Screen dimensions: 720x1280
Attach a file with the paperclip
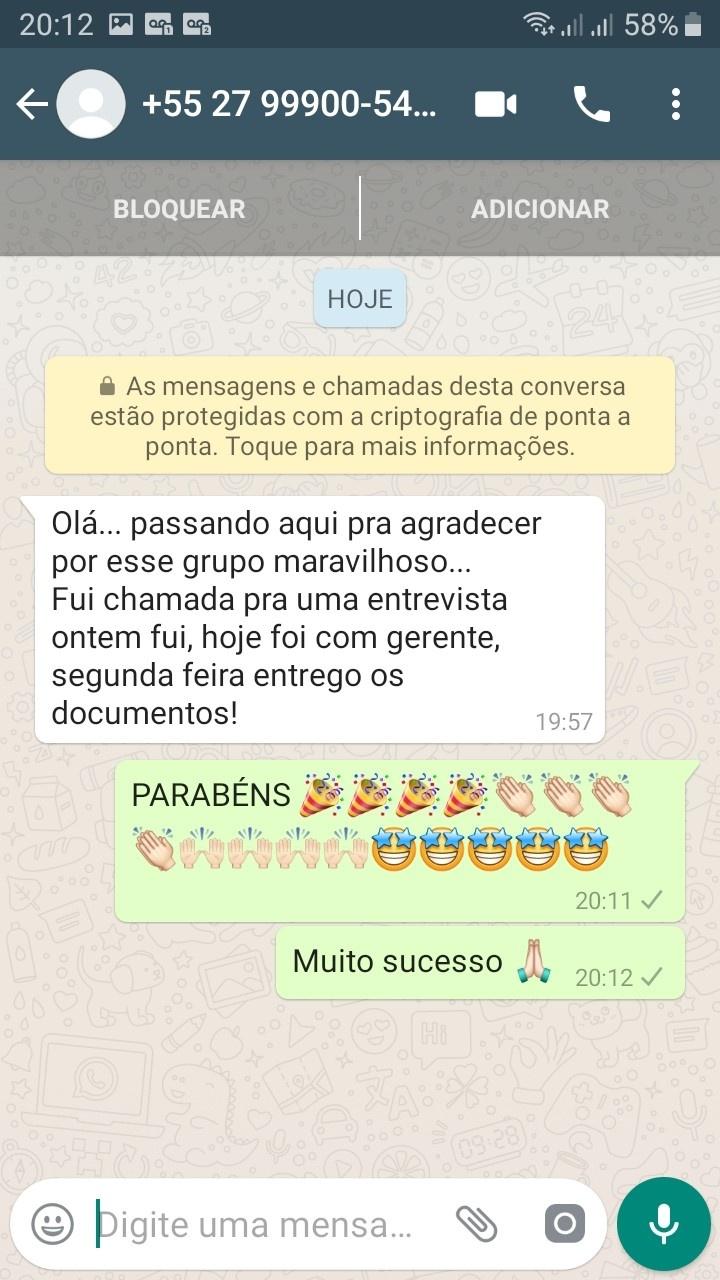[476, 1223]
